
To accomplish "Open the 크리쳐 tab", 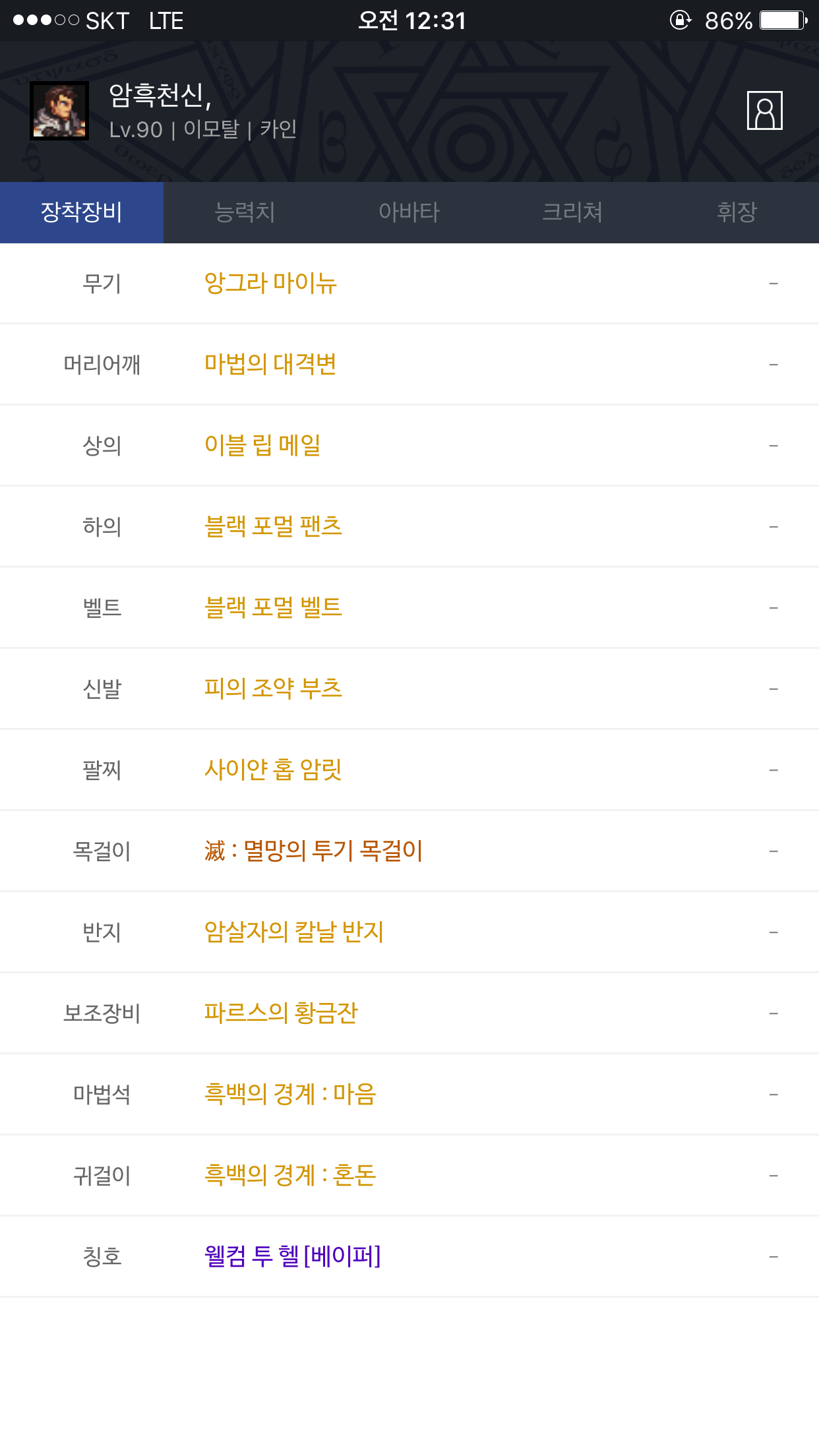I will click(x=572, y=212).
